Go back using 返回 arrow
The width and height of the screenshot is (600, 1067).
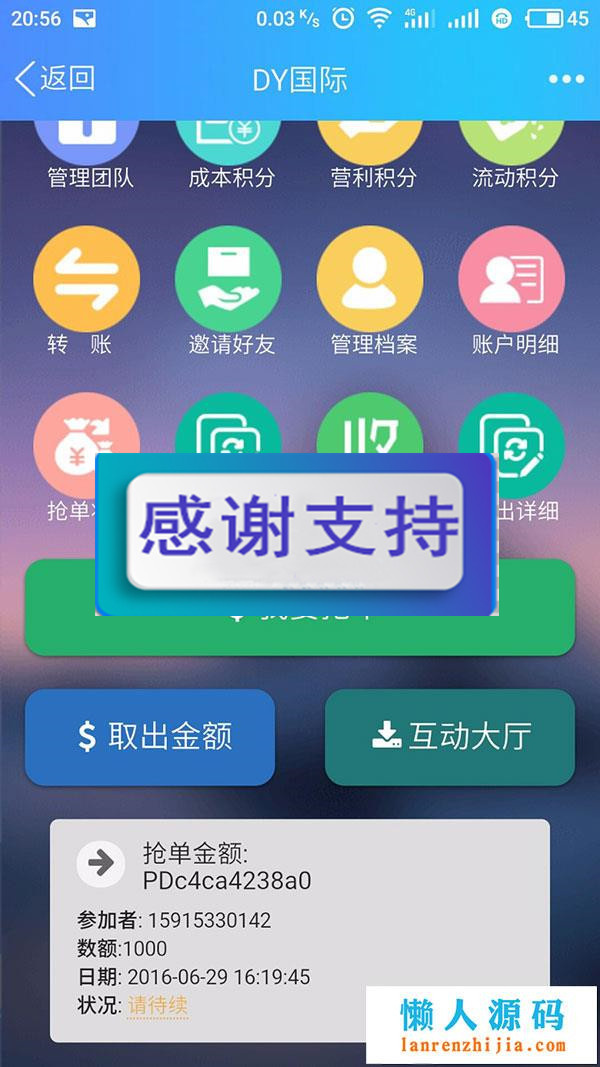(55, 79)
